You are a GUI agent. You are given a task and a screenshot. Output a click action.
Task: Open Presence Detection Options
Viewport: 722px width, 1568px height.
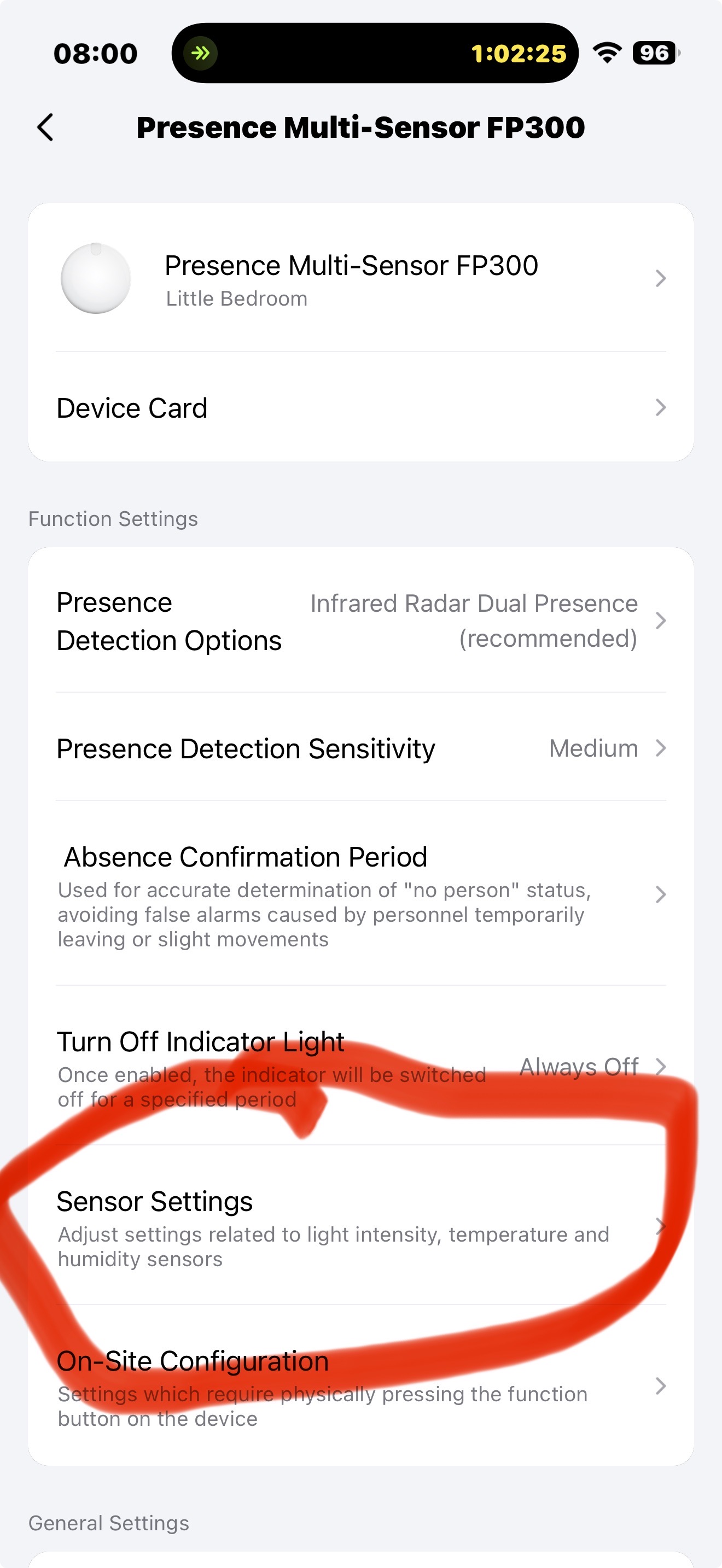click(360, 621)
